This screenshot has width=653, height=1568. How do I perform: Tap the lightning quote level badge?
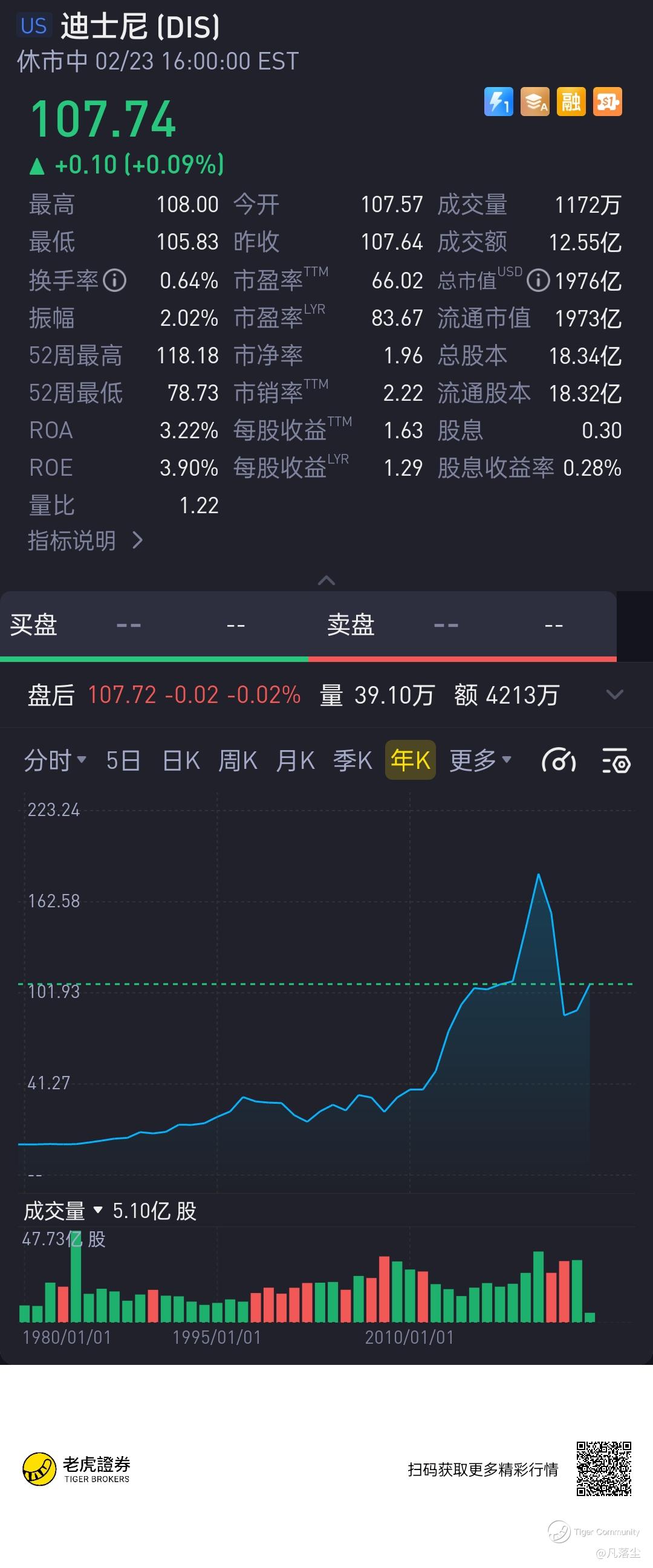click(x=498, y=102)
